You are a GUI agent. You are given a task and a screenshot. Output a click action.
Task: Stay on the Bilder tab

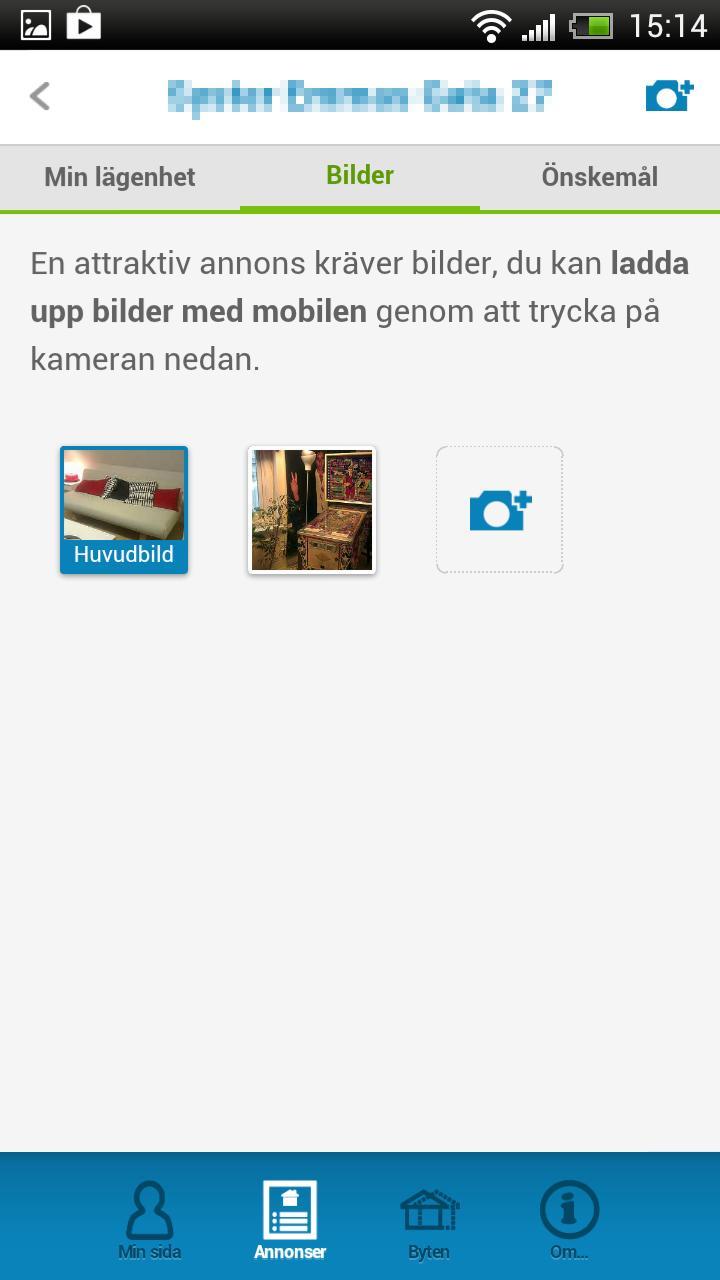[359, 176]
